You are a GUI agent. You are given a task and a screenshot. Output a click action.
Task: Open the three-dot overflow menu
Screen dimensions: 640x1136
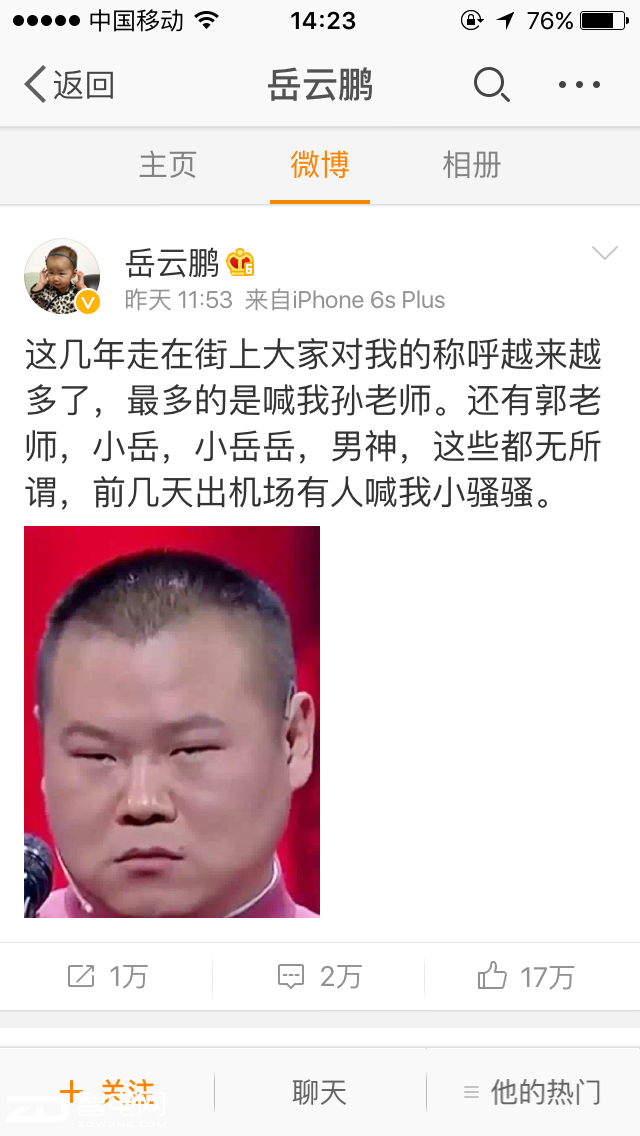pos(580,85)
